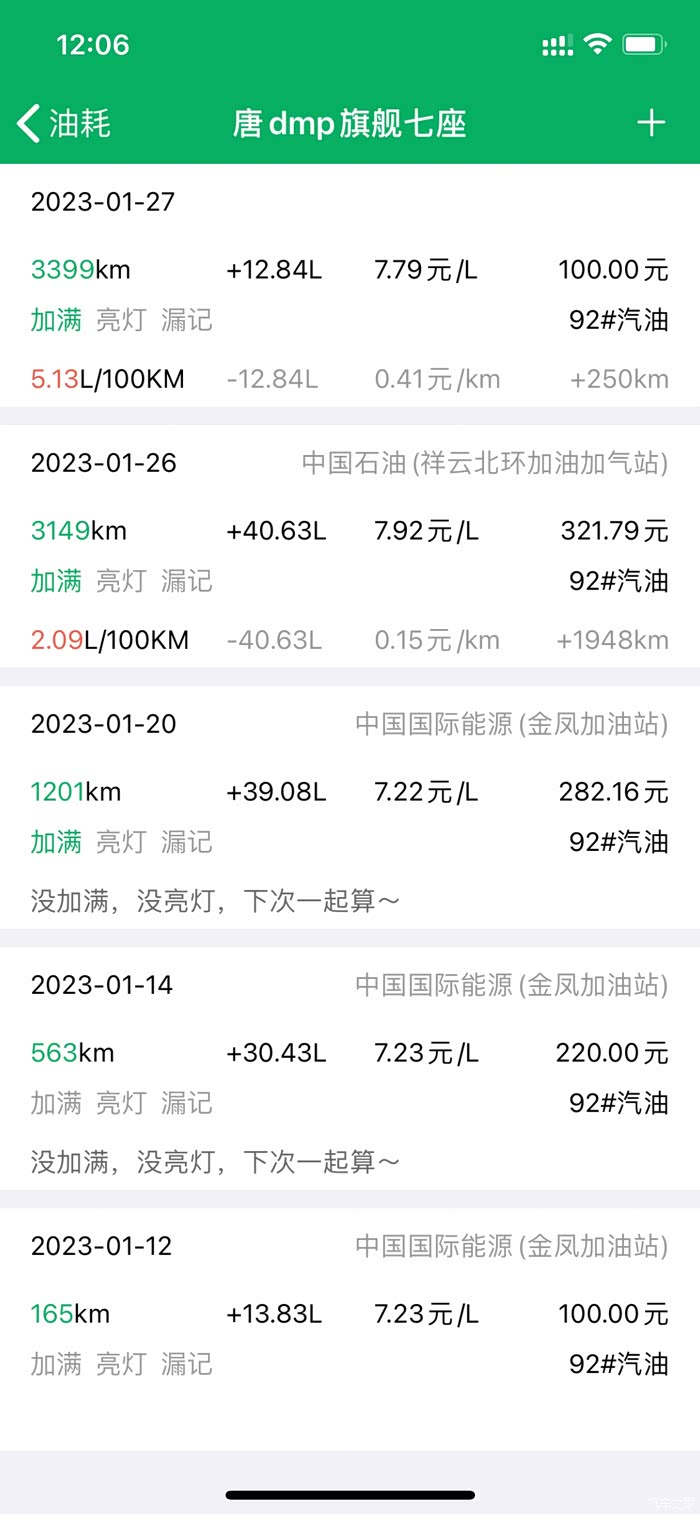Open the 2023-01-26 中国石油 record
The width and height of the screenshot is (700, 1514).
350,550
